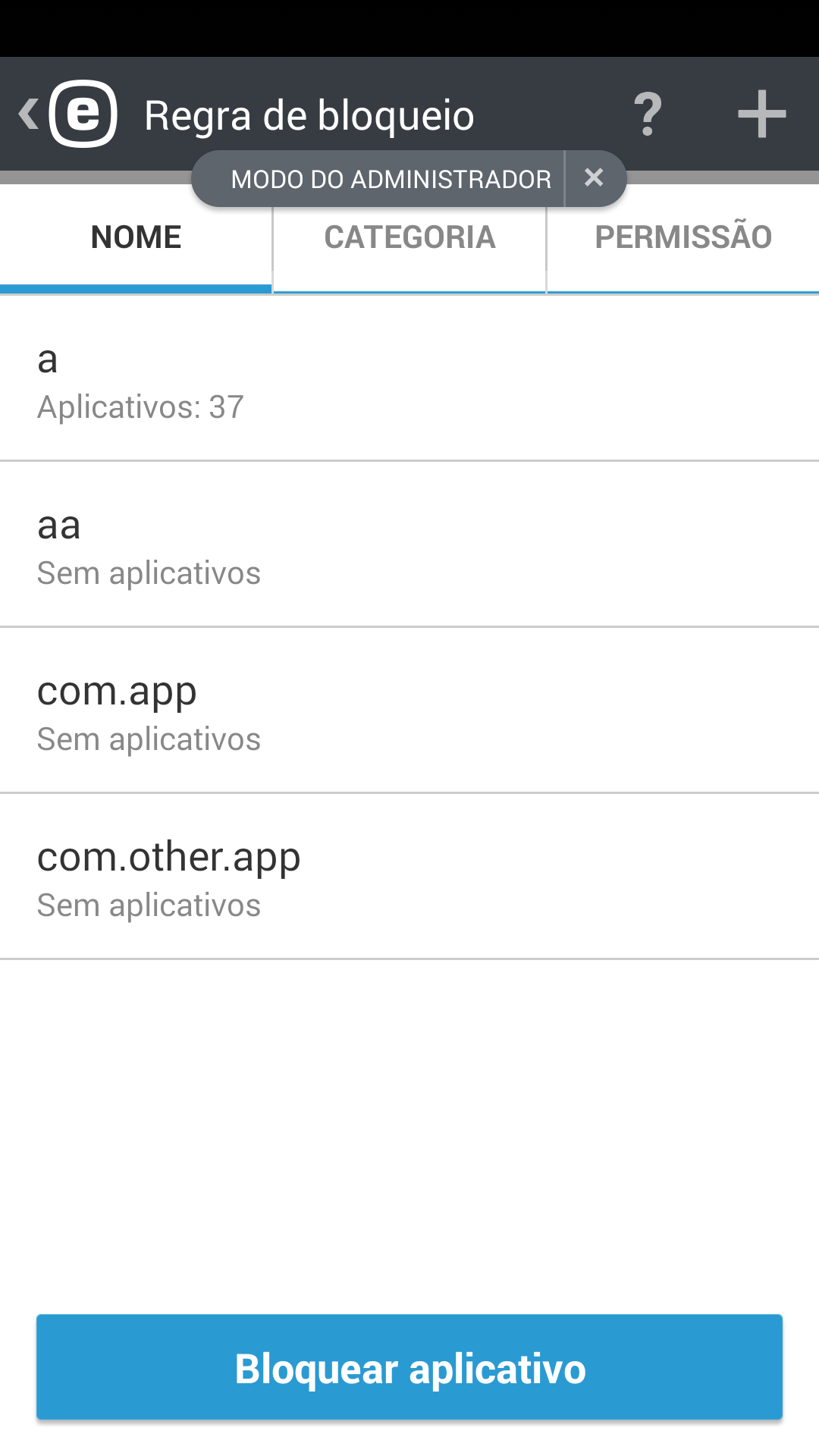Click the blue underline of the active tab
The height and width of the screenshot is (1456, 819).
click(x=135, y=287)
